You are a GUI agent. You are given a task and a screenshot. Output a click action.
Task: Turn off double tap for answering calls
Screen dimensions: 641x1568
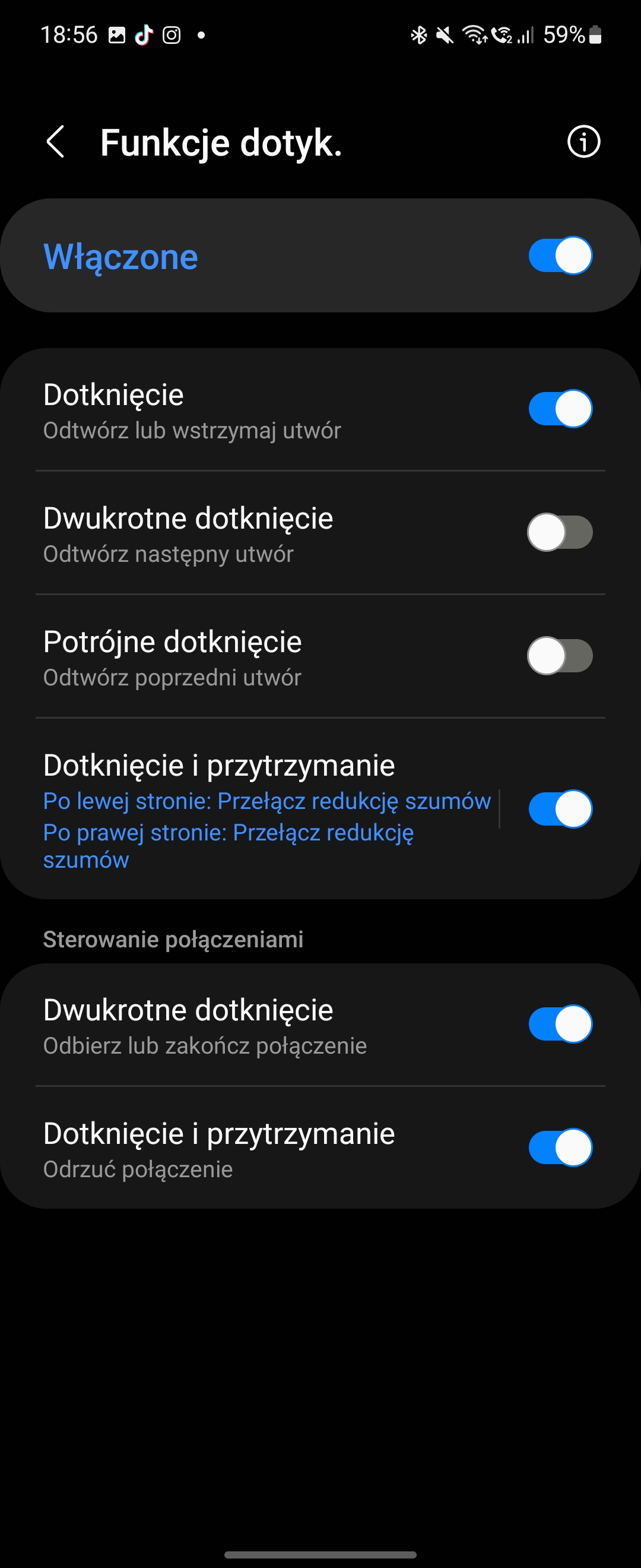click(x=560, y=1024)
